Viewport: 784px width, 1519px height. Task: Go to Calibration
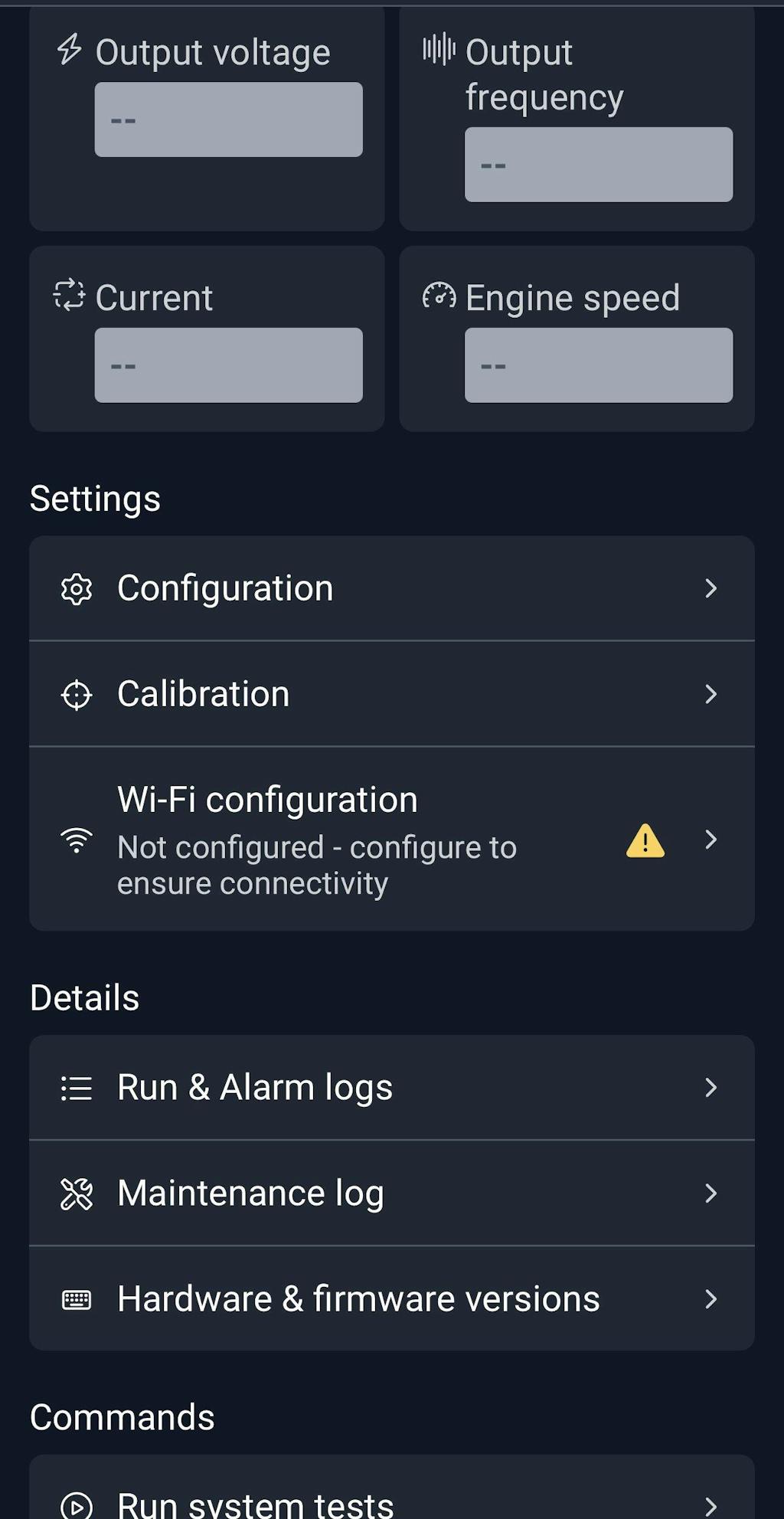point(390,694)
